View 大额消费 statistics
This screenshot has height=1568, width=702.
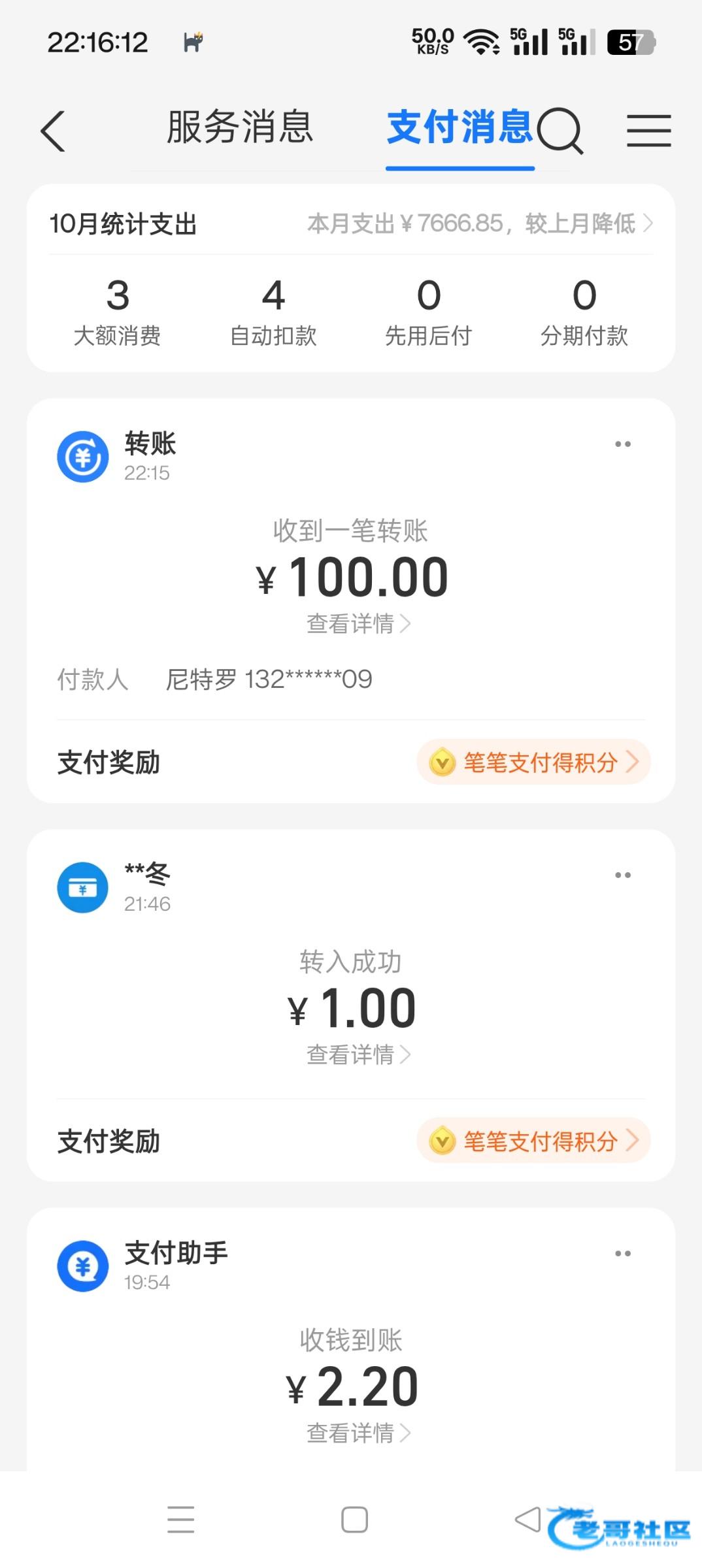[x=118, y=312]
